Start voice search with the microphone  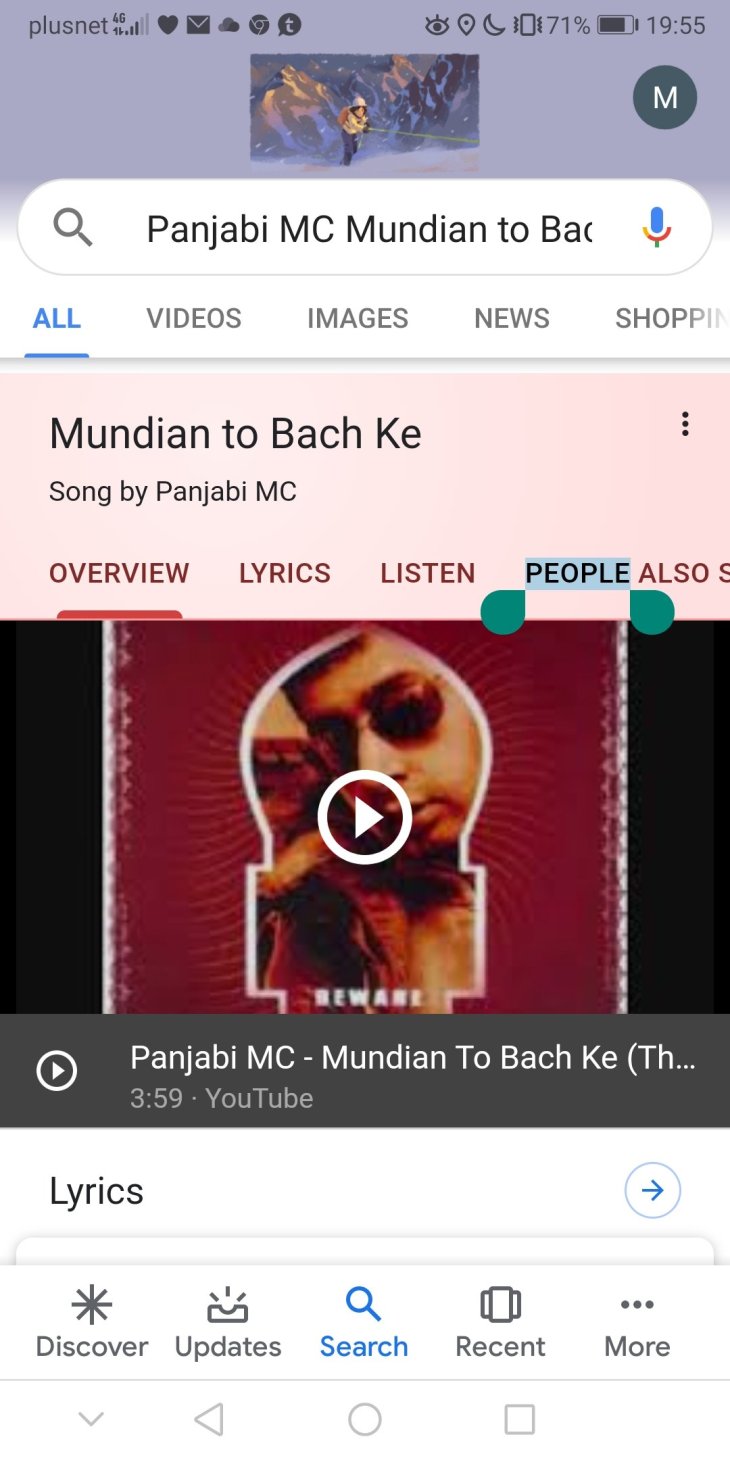[656, 228]
